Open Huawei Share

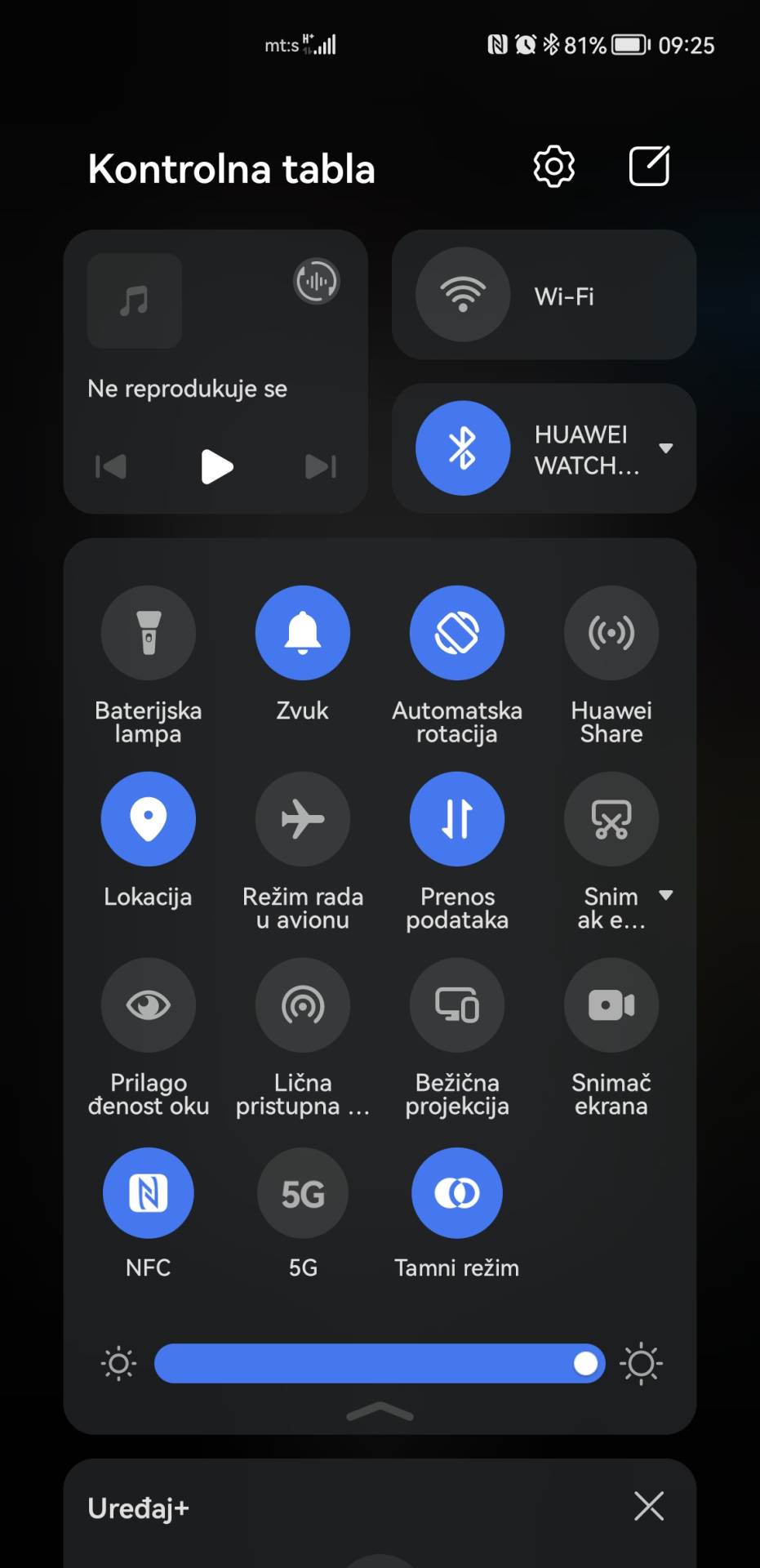pos(611,633)
